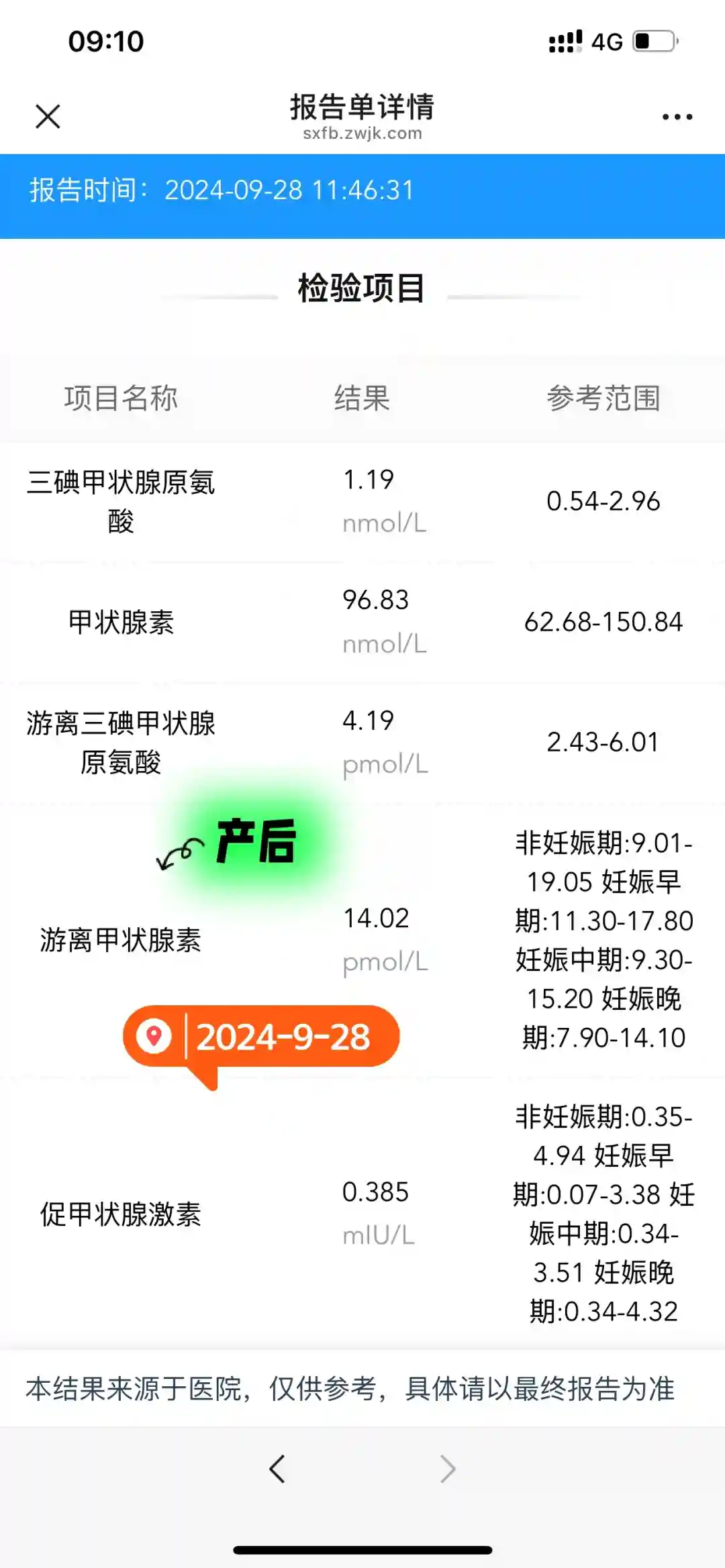Open the three-dot overflow menu
This screenshot has width=725, height=1568.
(x=677, y=117)
